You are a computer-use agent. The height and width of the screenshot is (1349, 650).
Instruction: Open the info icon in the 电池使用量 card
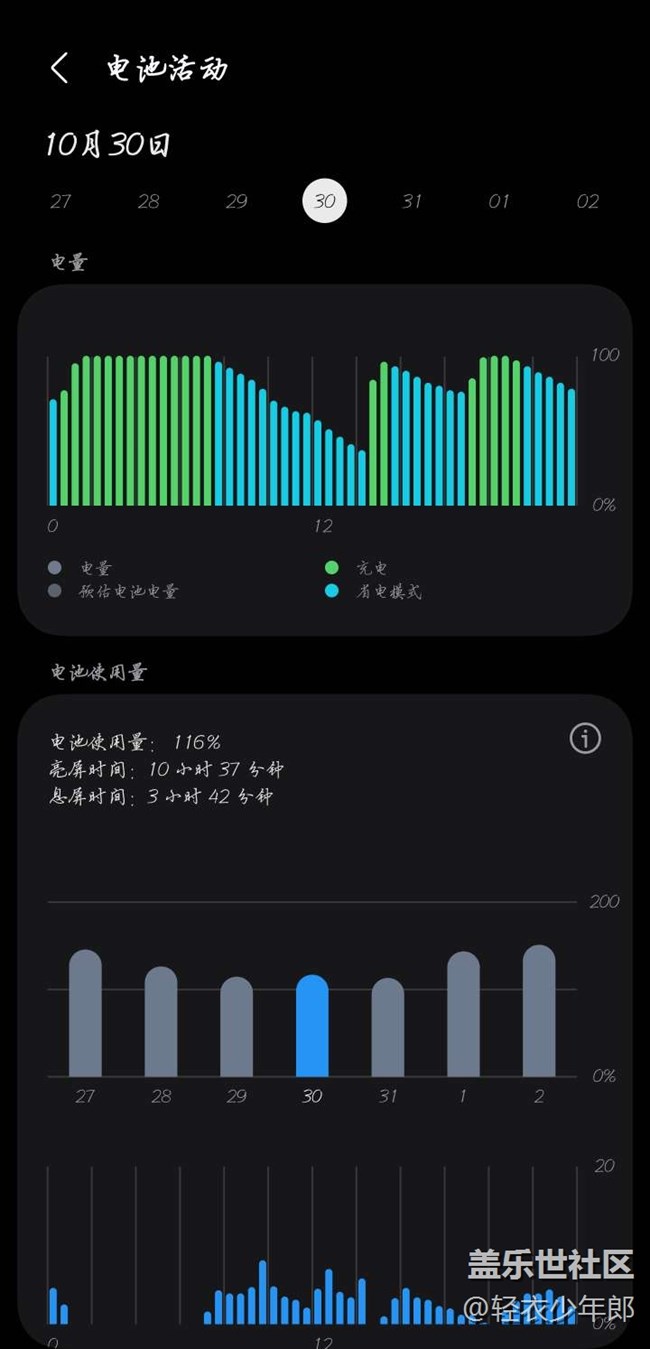coord(585,739)
